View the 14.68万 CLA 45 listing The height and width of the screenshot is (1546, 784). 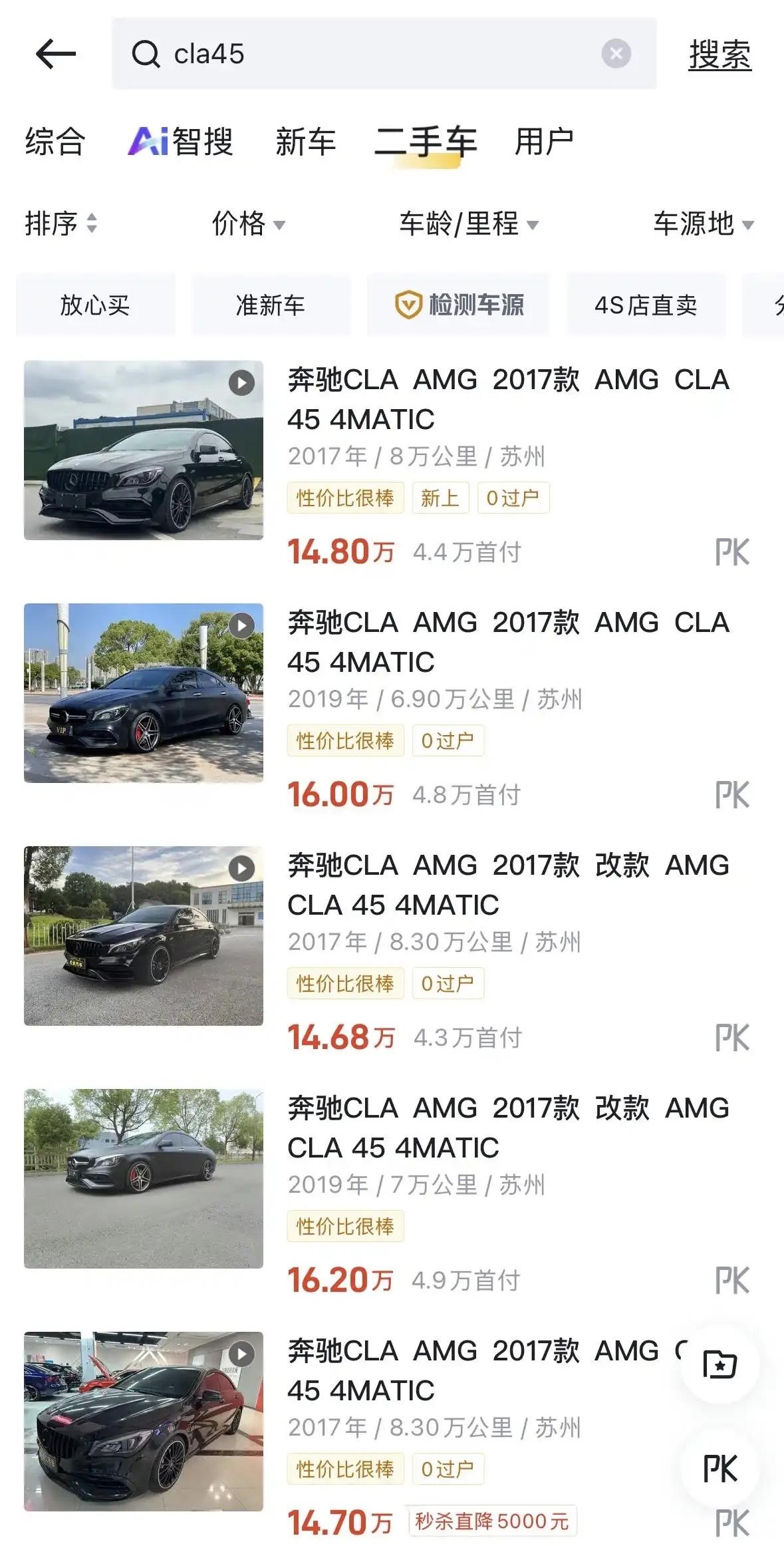click(508, 885)
